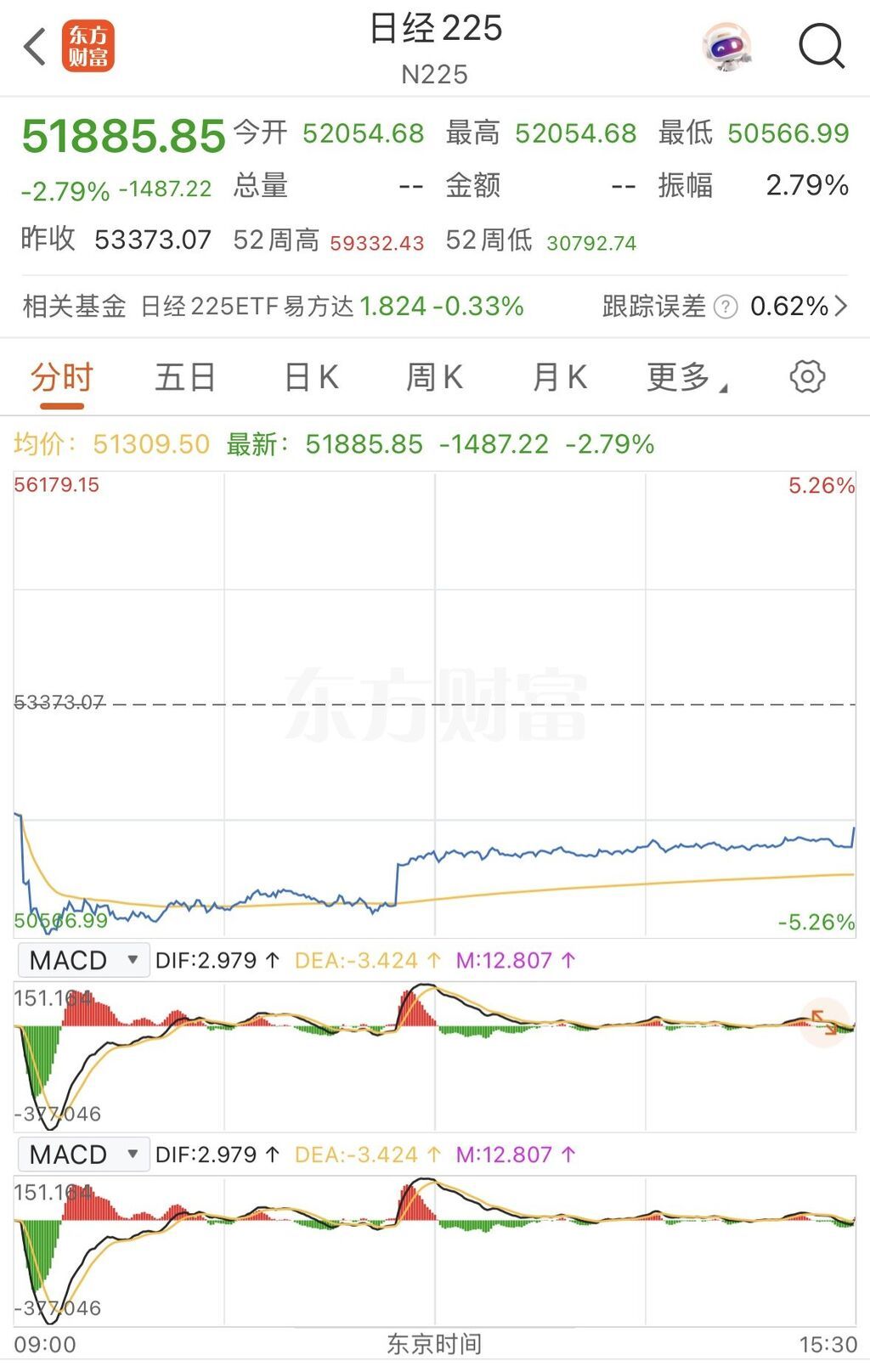Viewport: 870px width, 1372px height.
Task: Expand the chart to landscape fullscreen
Action: point(824,1022)
